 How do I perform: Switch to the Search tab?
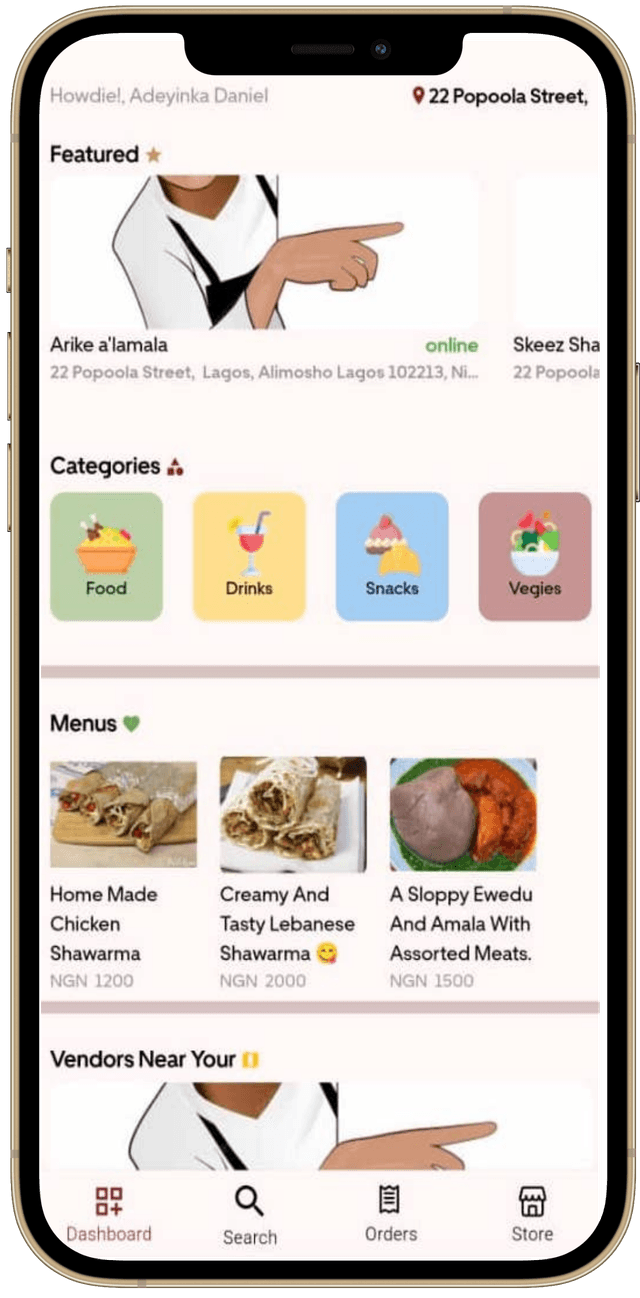point(249,1215)
